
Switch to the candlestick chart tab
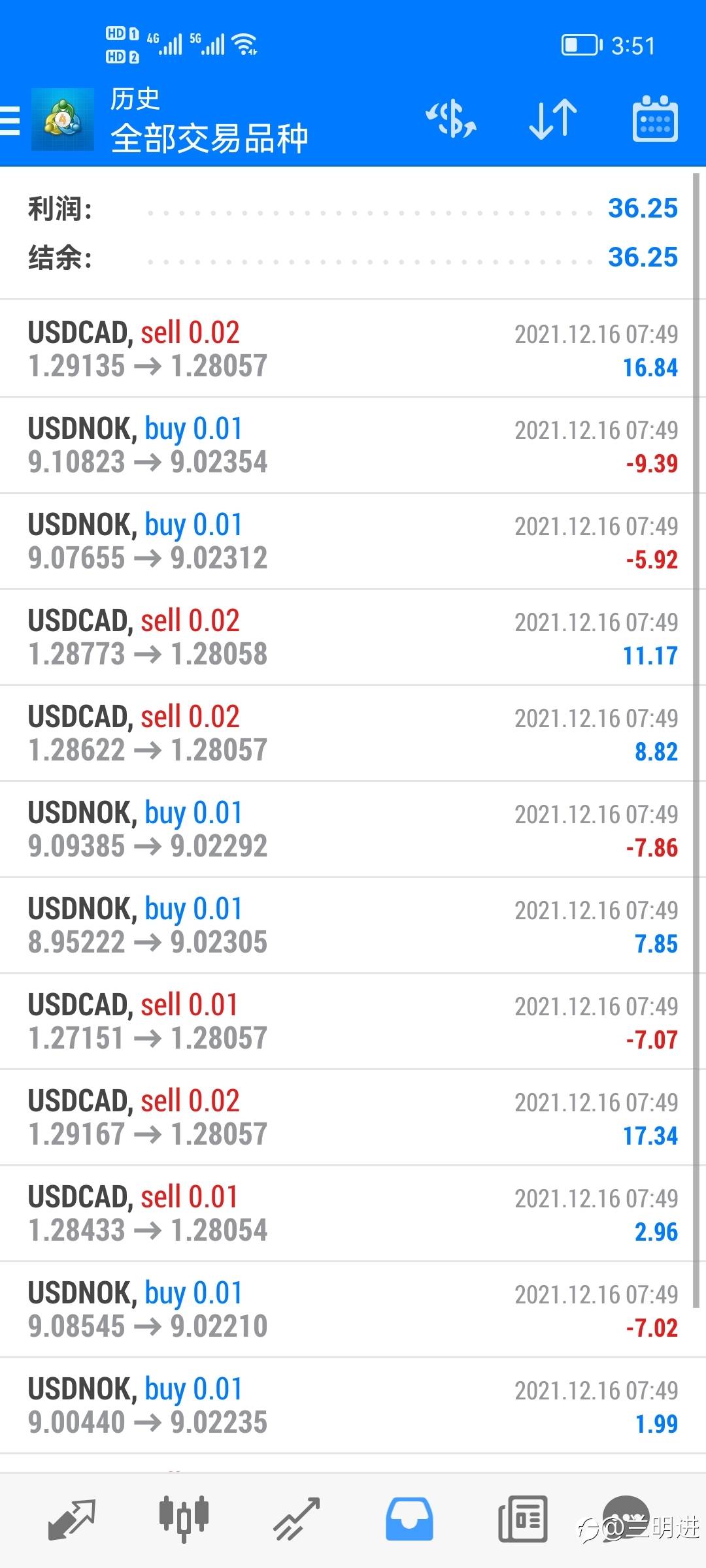click(184, 1519)
